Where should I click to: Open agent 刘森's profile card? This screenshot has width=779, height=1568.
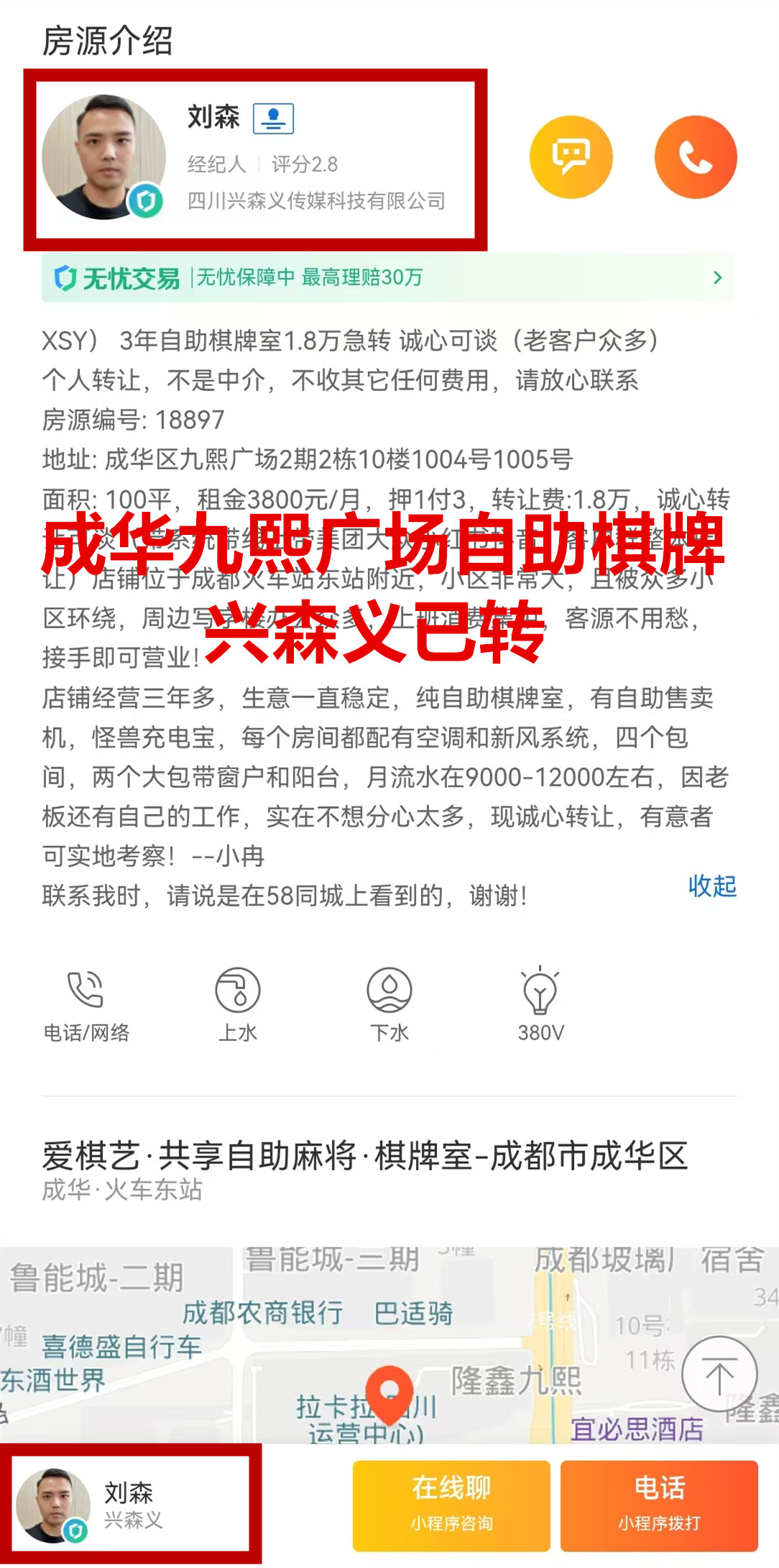click(x=255, y=159)
